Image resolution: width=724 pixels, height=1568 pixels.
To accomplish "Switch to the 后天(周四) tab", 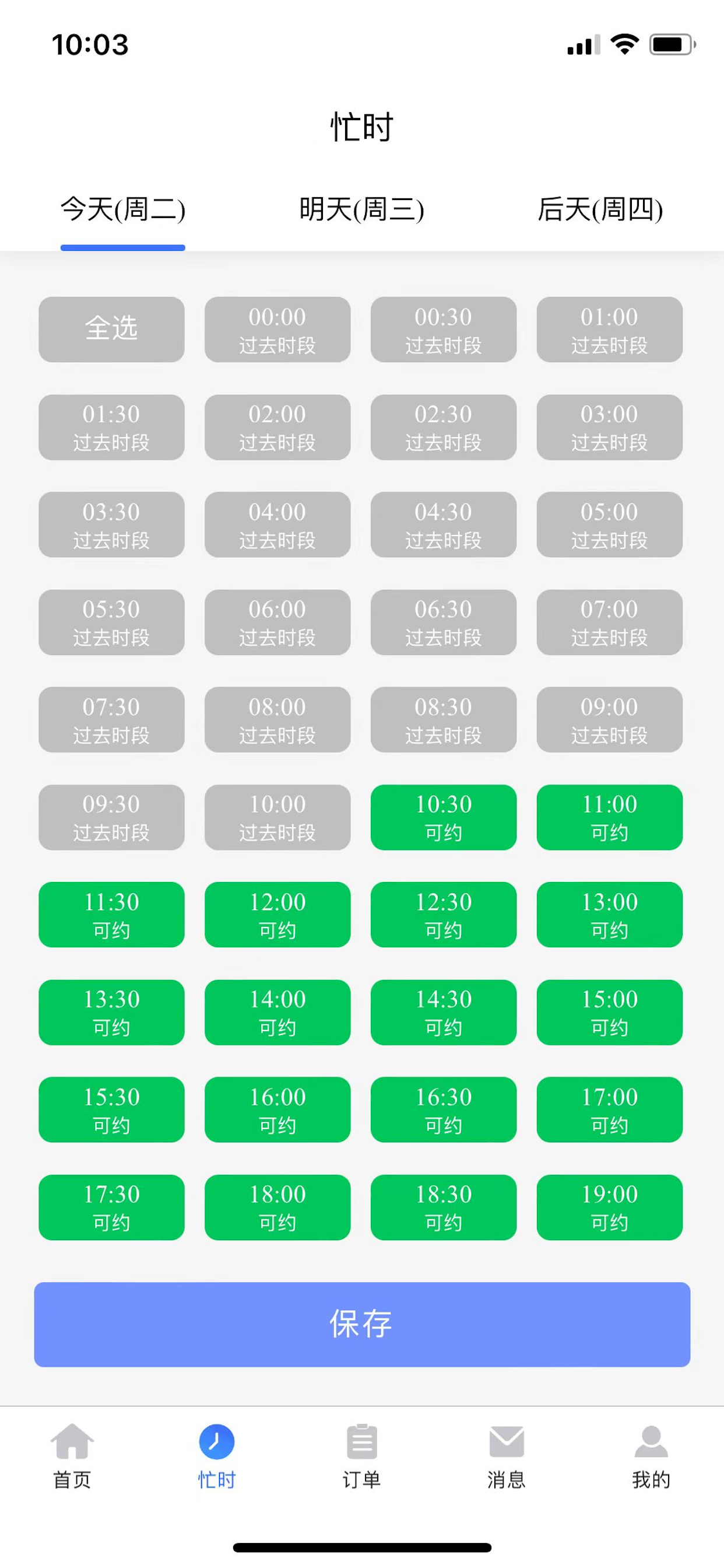I will pyautogui.click(x=600, y=209).
